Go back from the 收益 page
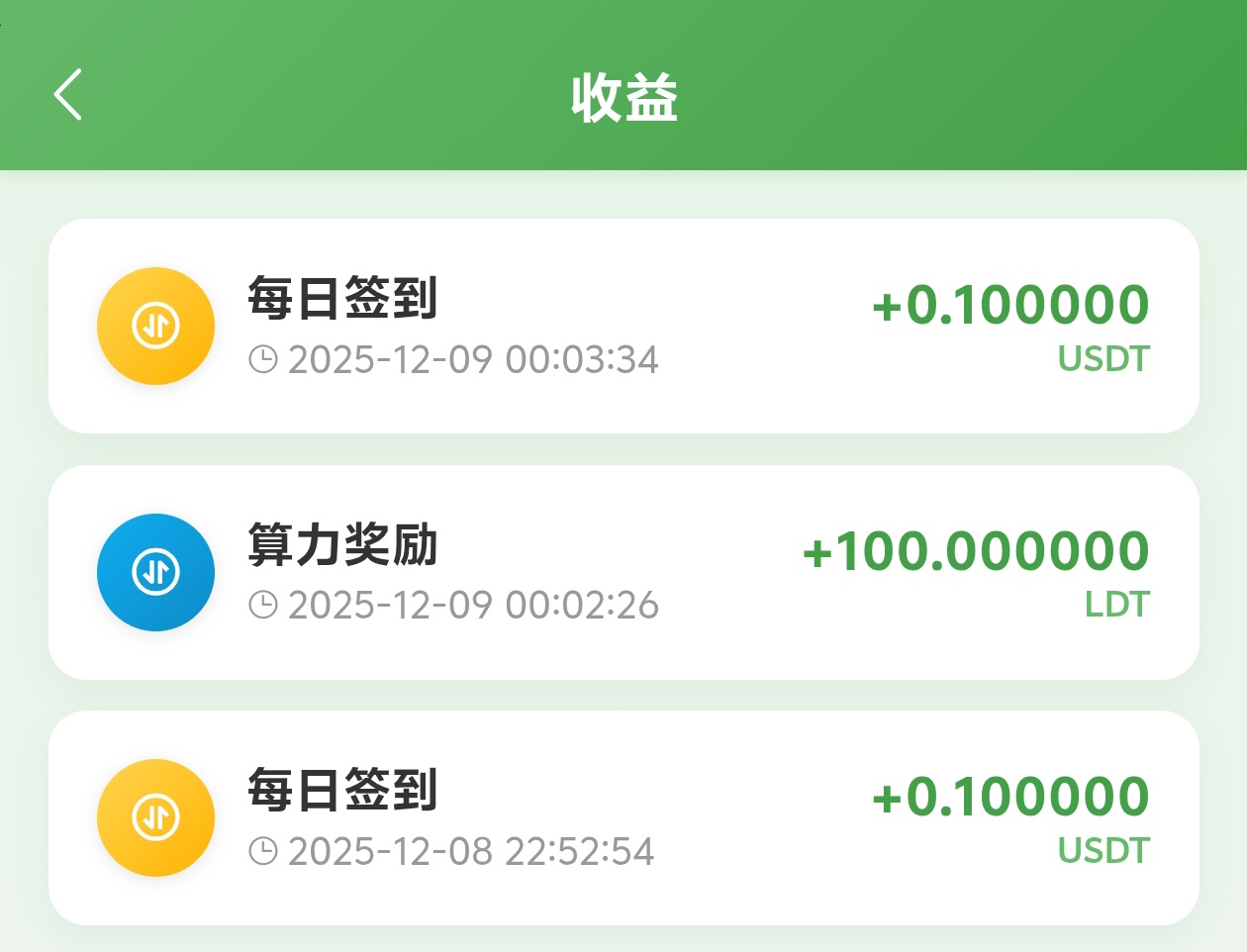 (x=67, y=95)
